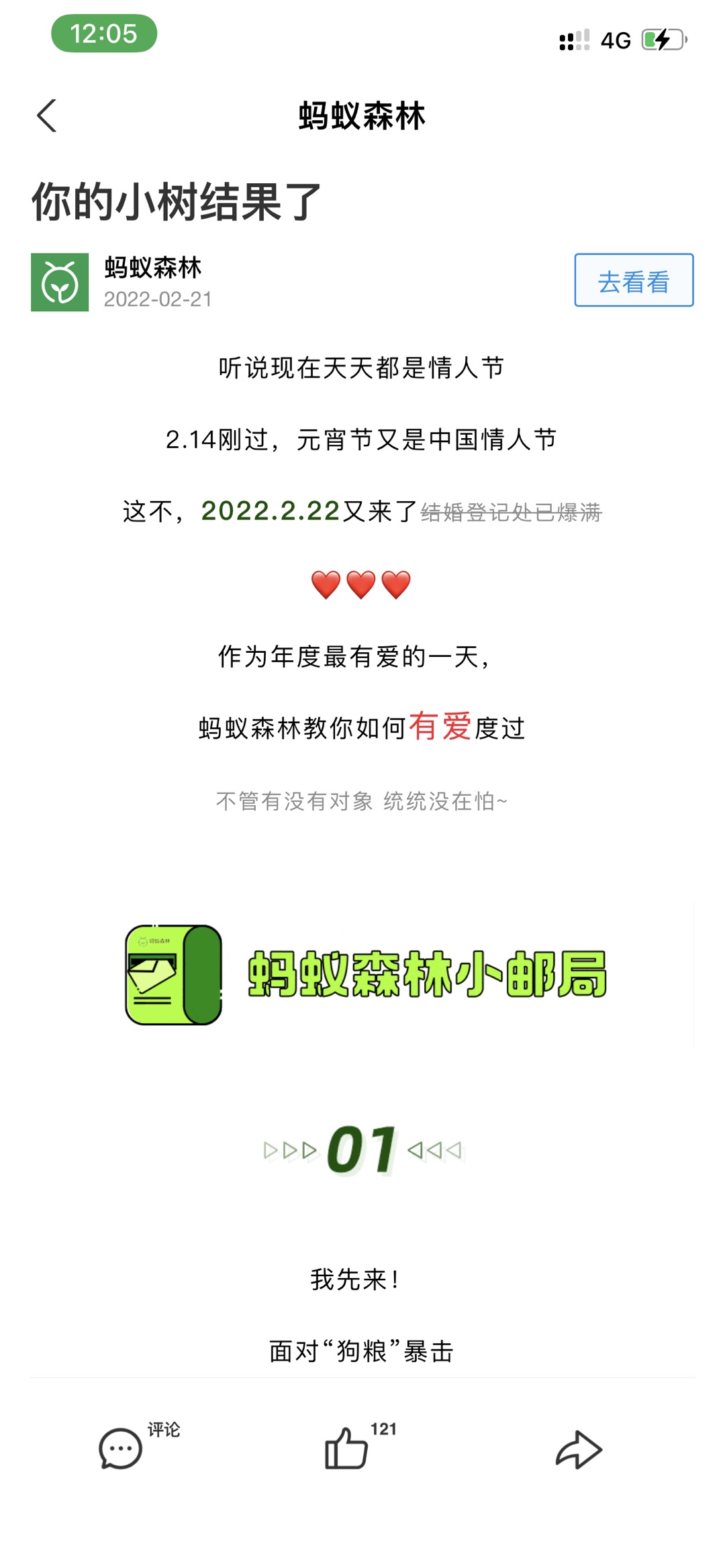
Task: Tap the 去看看 button
Action: point(634,280)
